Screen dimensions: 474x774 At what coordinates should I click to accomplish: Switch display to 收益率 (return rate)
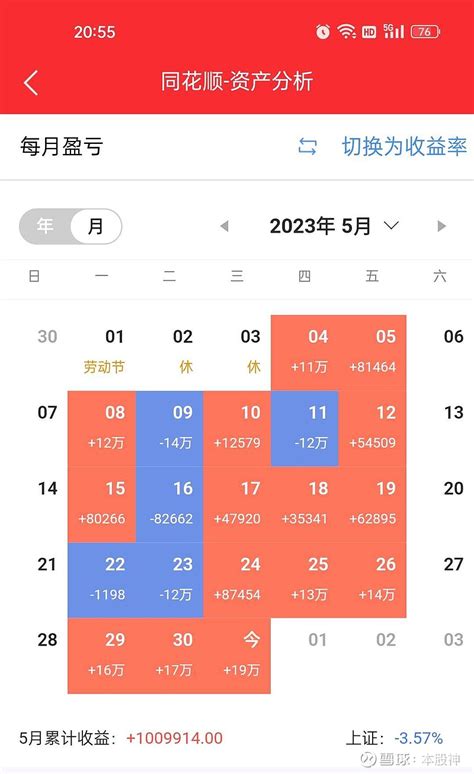click(x=383, y=147)
